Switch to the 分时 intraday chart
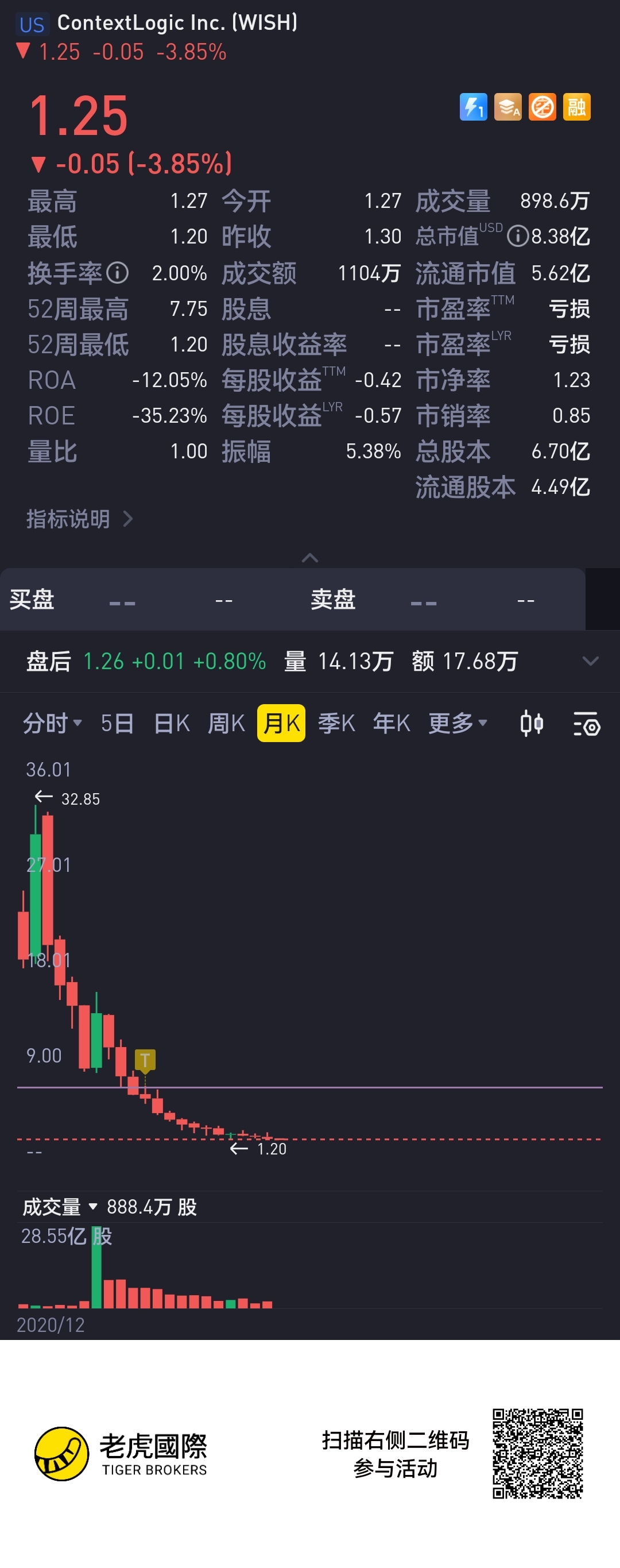This screenshot has height=1568, width=620. point(52,723)
